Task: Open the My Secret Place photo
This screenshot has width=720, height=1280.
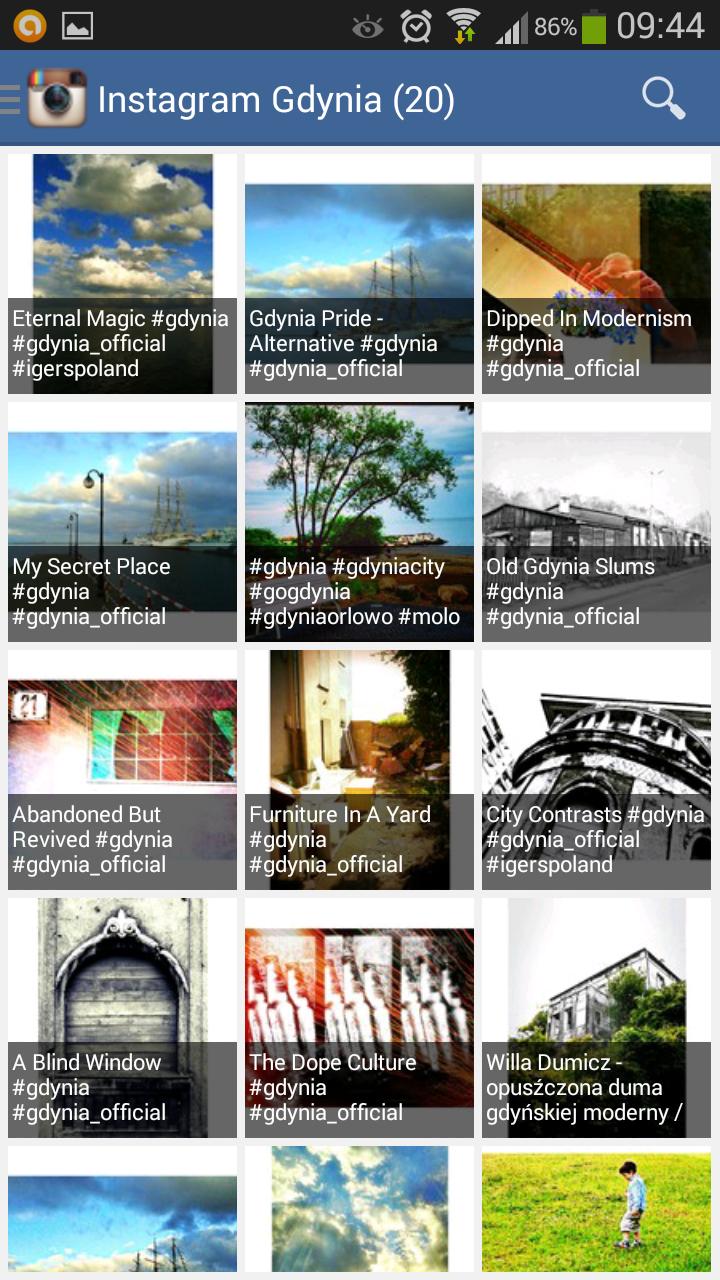Action: click(122, 521)
